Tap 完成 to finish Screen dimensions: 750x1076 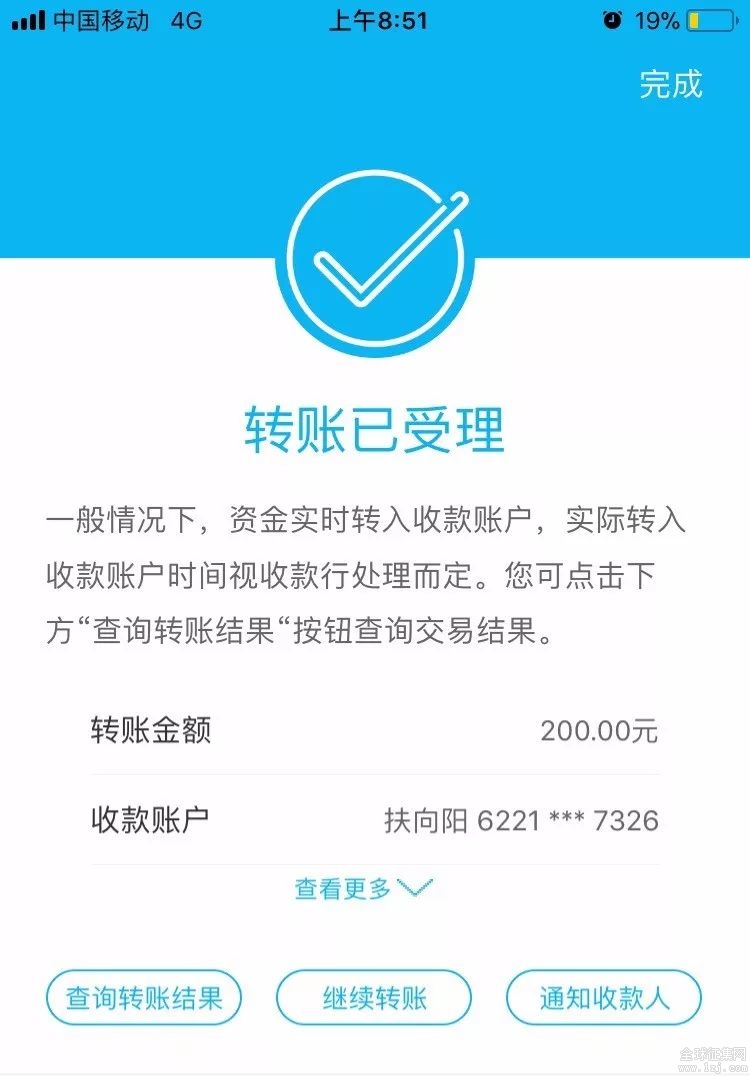(x=671, y=85)
